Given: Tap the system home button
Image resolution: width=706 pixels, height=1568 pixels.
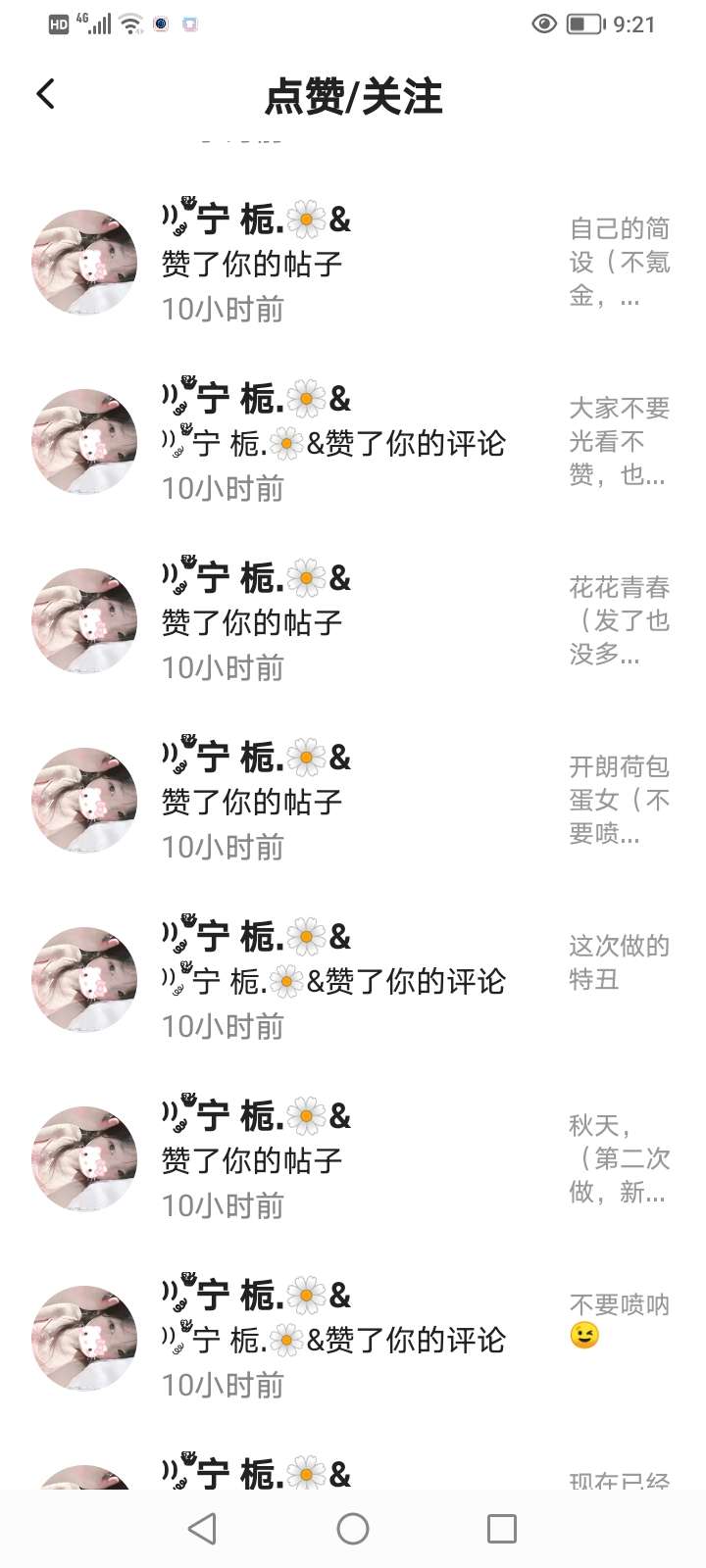Looking at the screenshot, I should (353, 1528).
